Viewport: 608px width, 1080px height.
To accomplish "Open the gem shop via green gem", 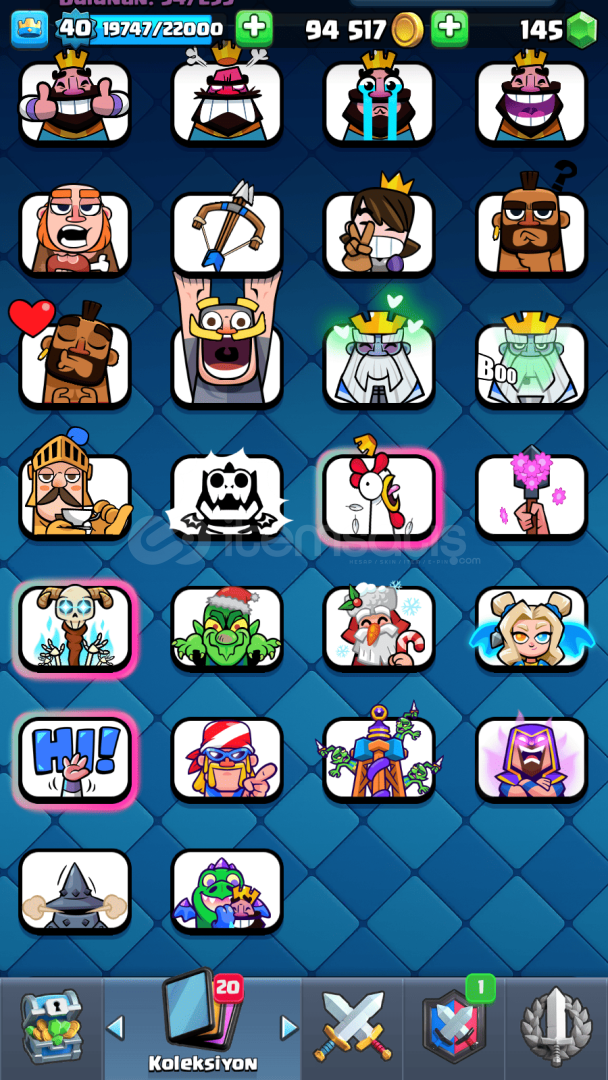I will click(581, 31).
